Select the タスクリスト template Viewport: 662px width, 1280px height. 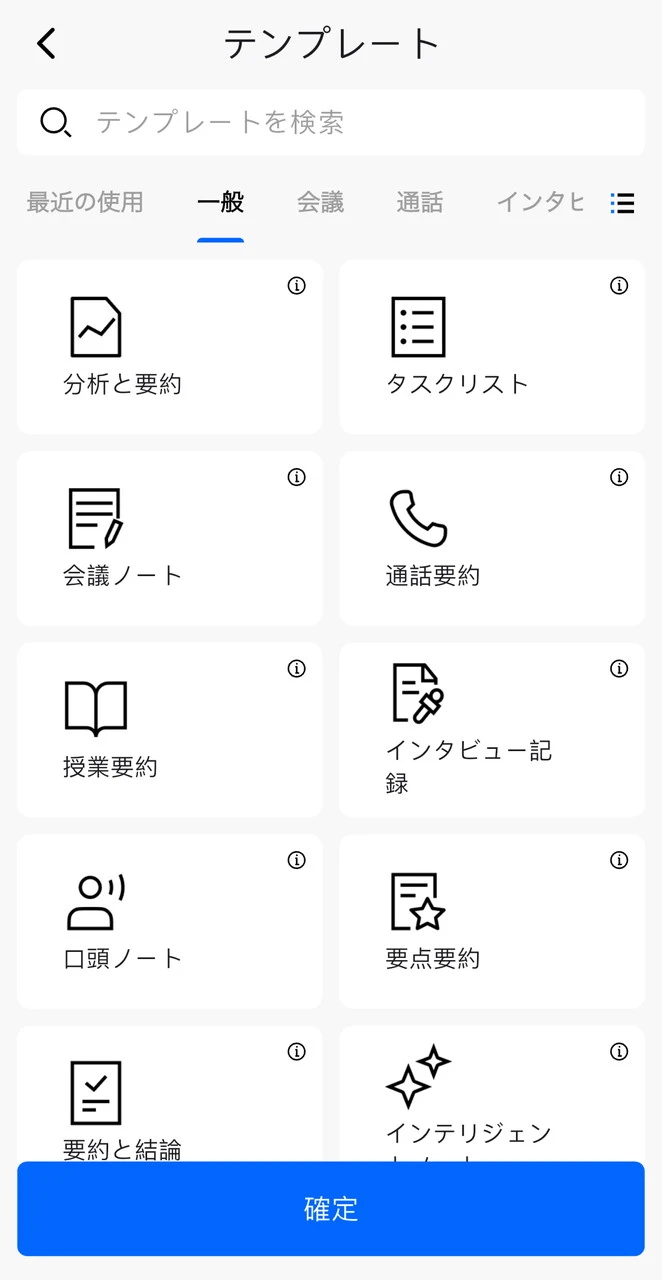pyautogui.click(x=491, y=347)
